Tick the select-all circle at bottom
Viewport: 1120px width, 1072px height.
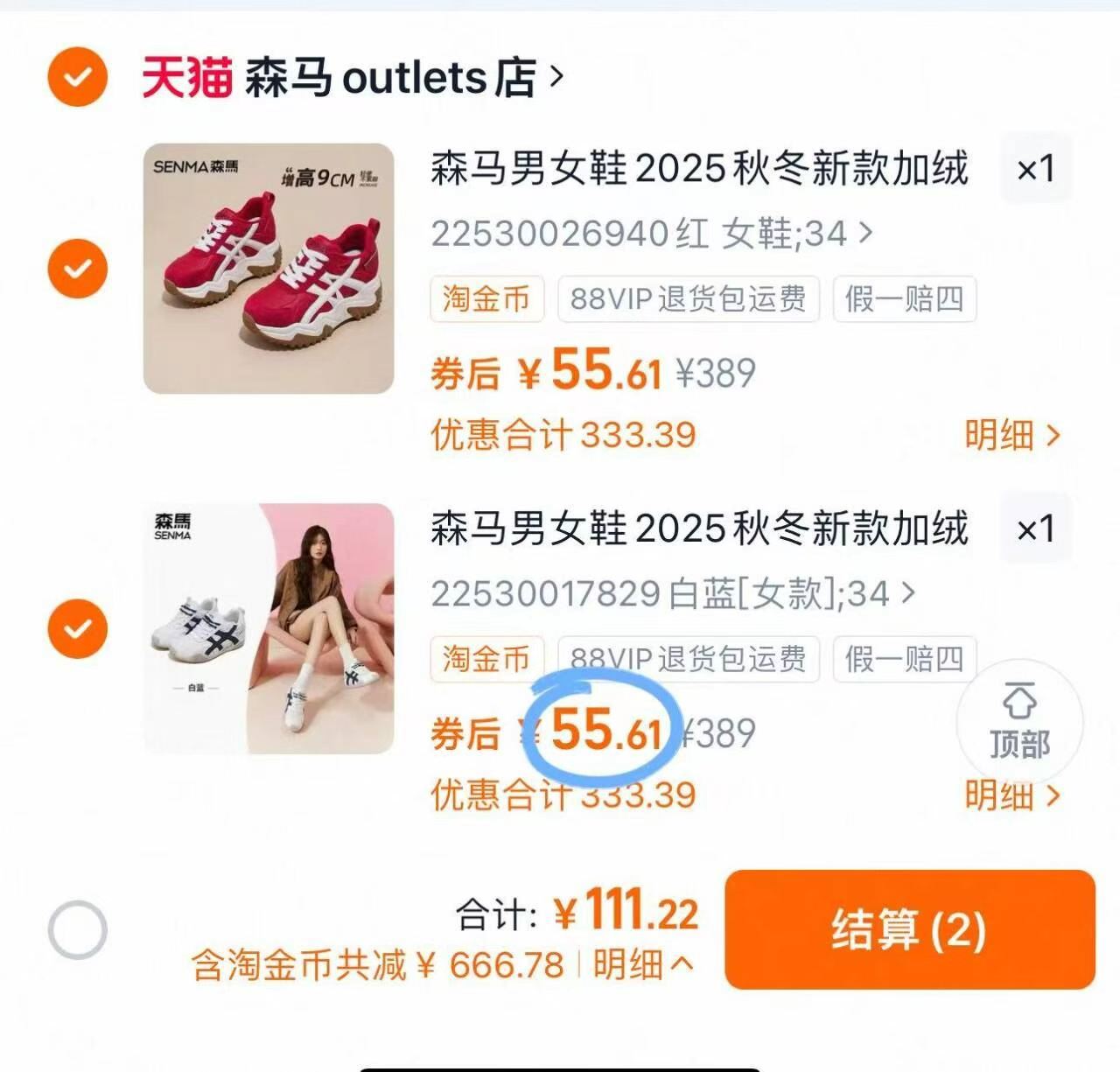coord(77,929)
